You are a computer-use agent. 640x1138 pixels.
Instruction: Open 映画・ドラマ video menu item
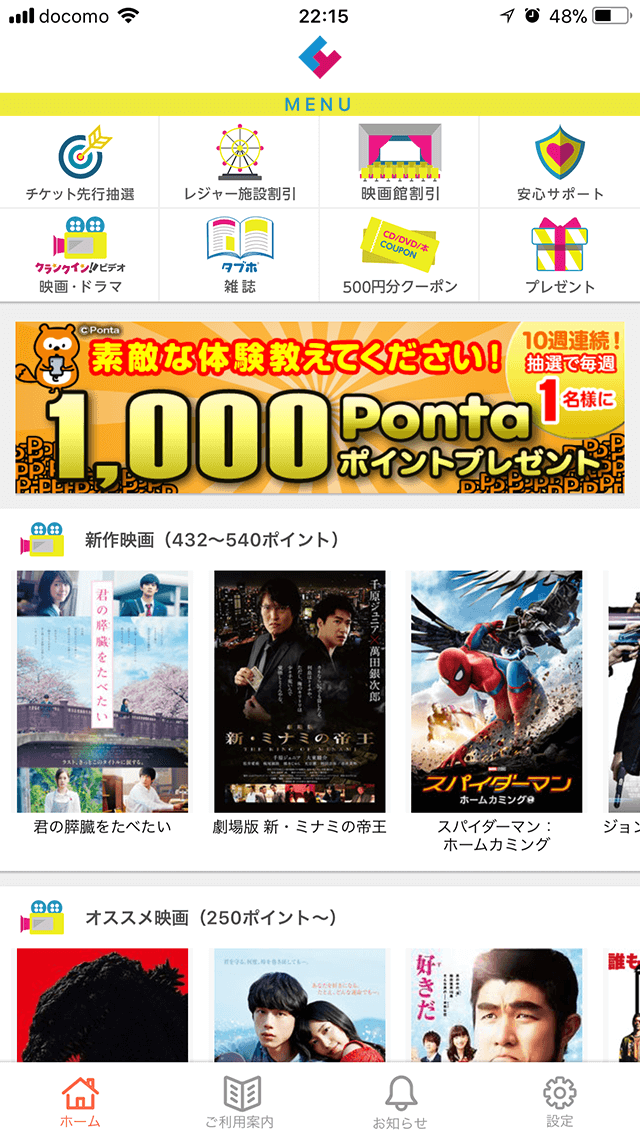(x=80, y=254)
